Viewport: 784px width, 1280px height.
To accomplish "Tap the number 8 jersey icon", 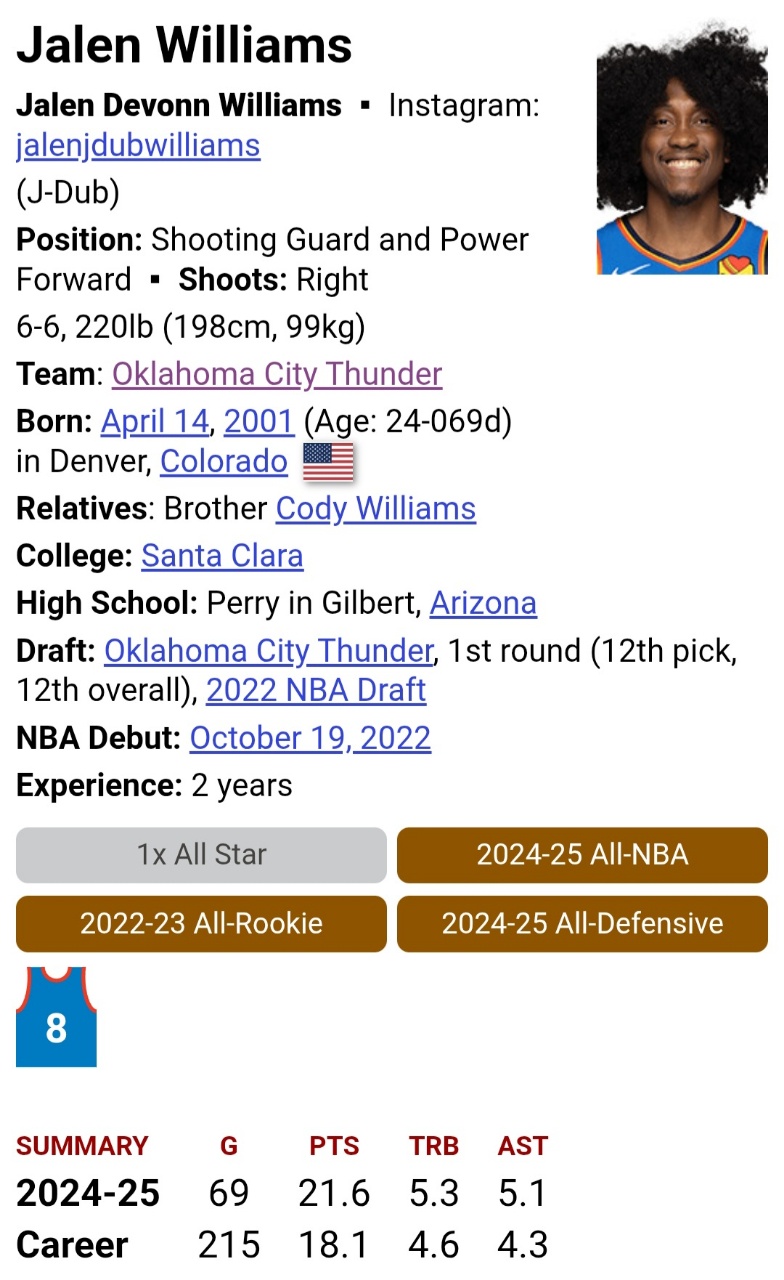I will [x=56, y=1017].
